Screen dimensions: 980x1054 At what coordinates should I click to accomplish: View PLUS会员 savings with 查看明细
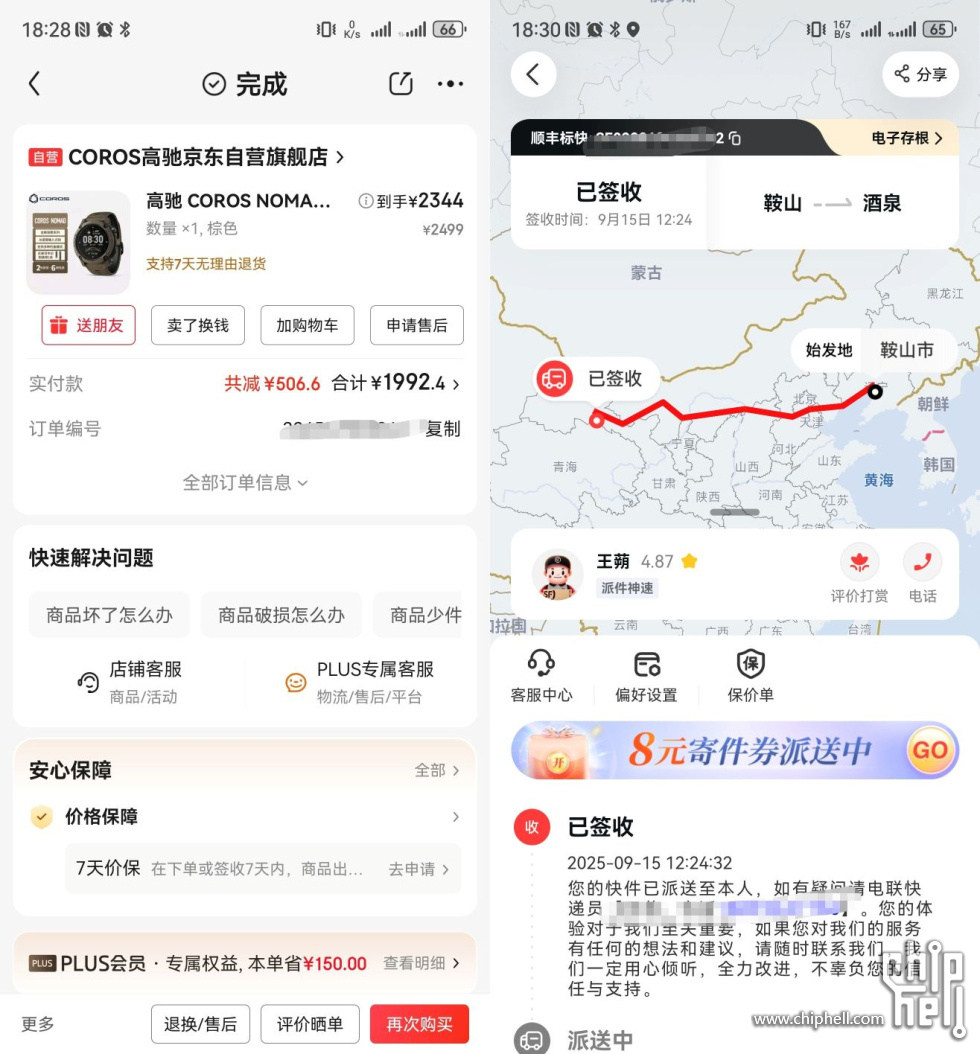(422, 963)
